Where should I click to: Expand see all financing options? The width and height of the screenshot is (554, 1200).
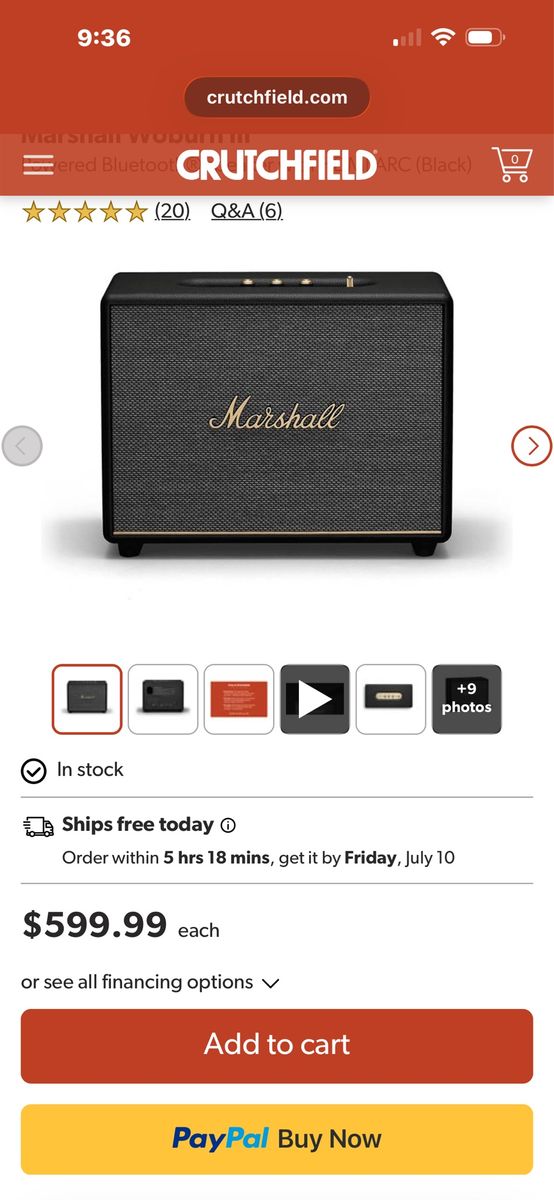(150, 982)
